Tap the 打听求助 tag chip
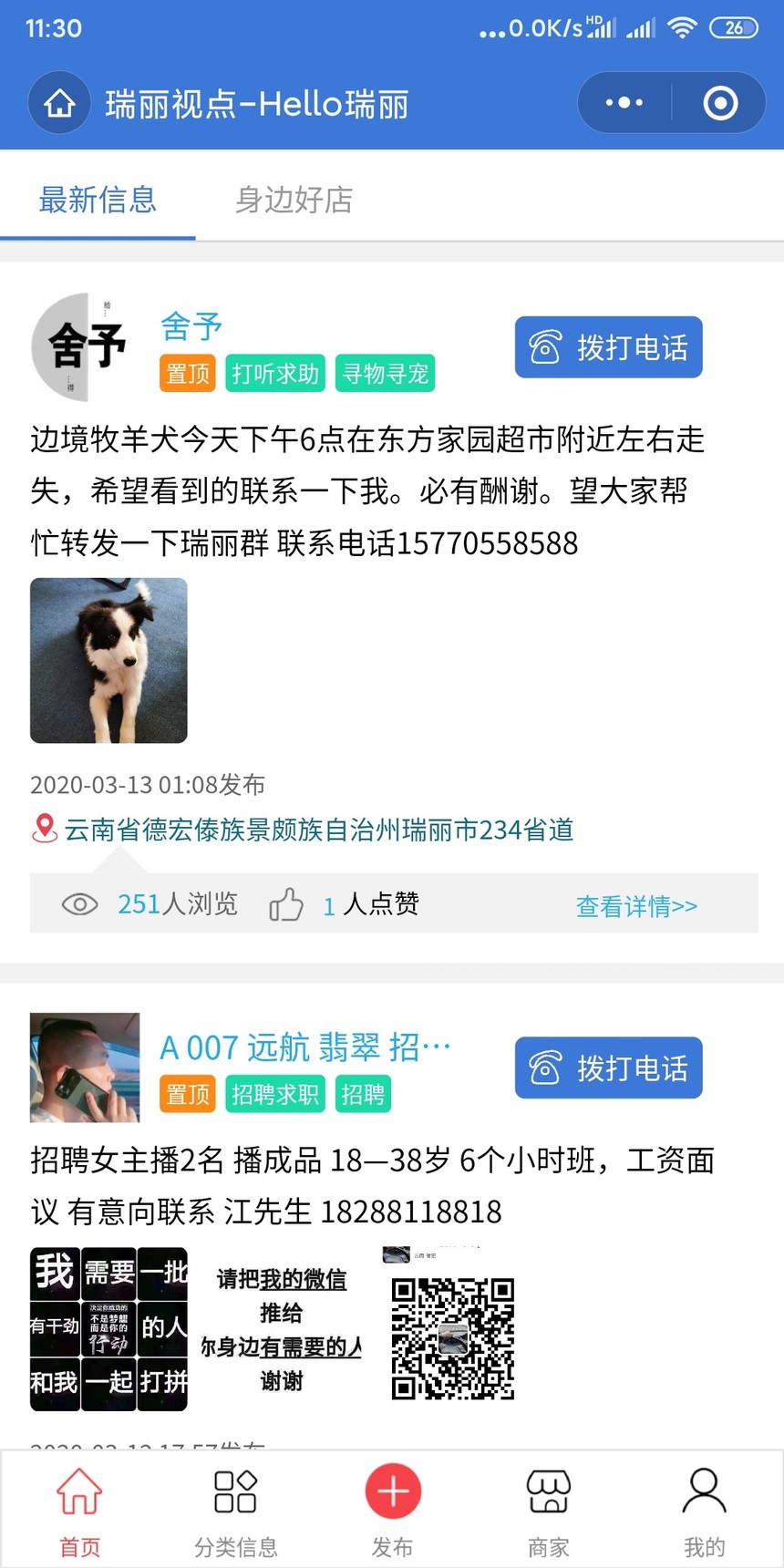Image resolution: width=784 pixels, height=1568 pixels. pos(274,374)
